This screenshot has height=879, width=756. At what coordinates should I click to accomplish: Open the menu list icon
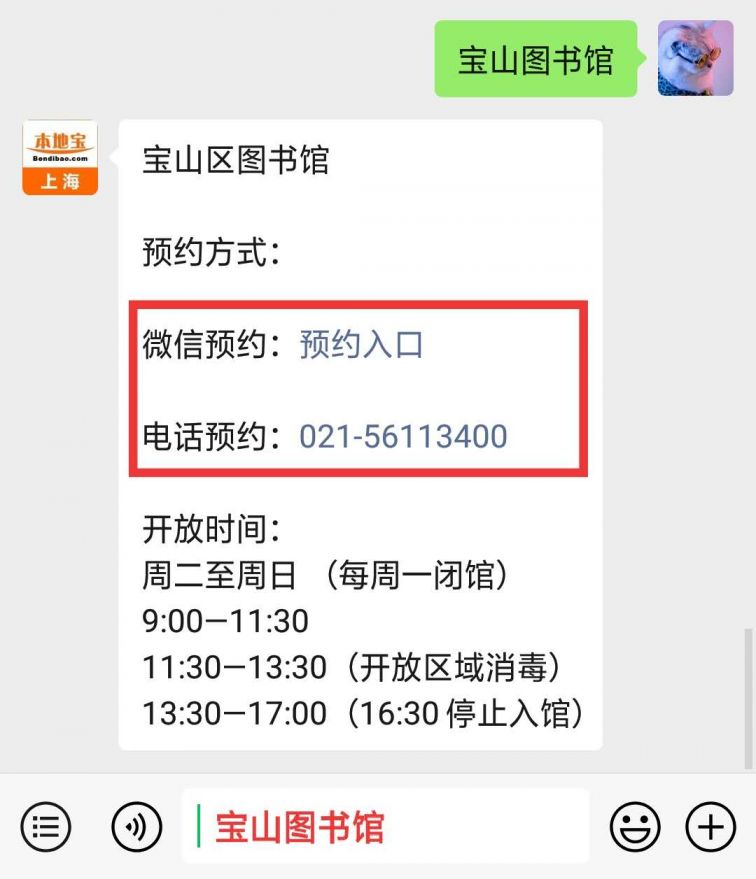46,827
